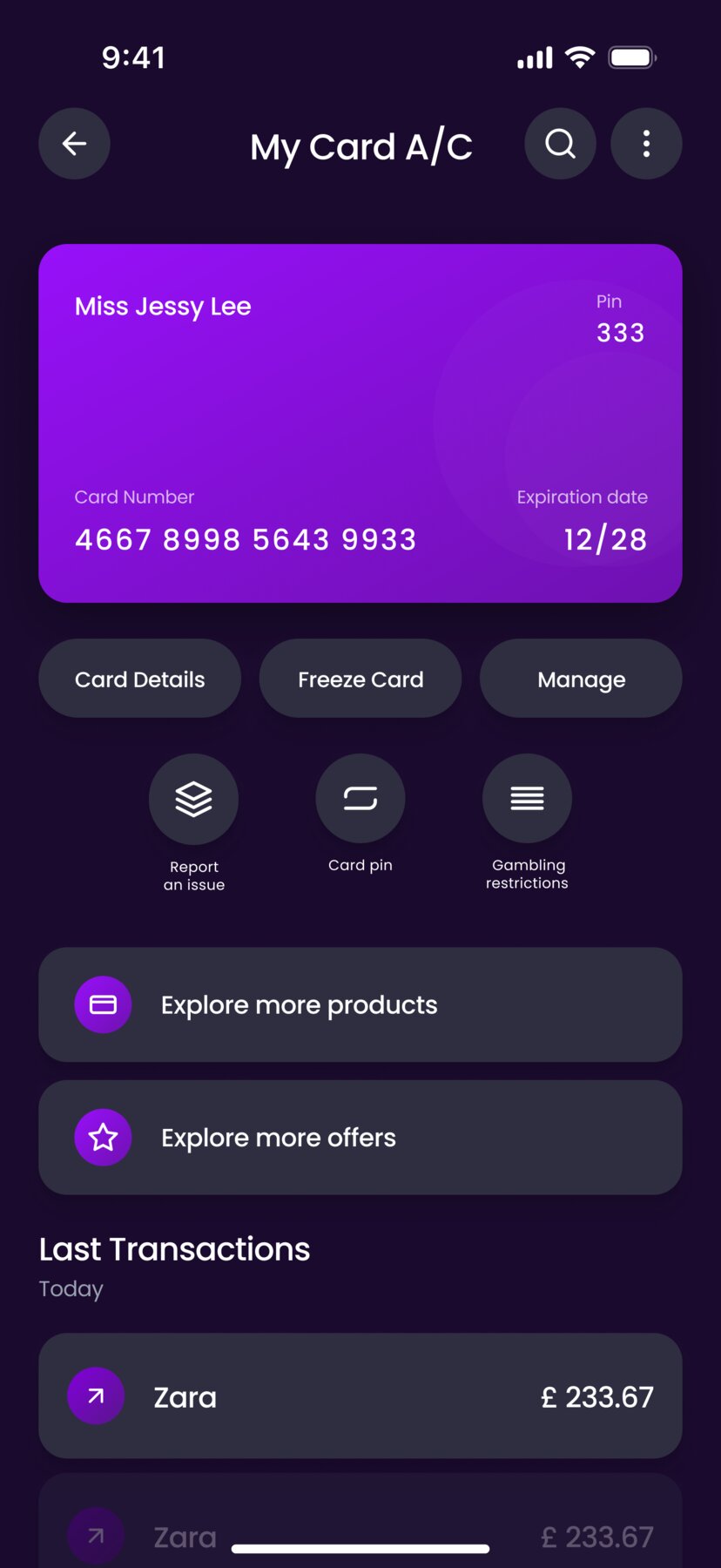Viewport: 721px width, 1568px height.
Task: Open Gambling restrictions settings
Action: 527,798
